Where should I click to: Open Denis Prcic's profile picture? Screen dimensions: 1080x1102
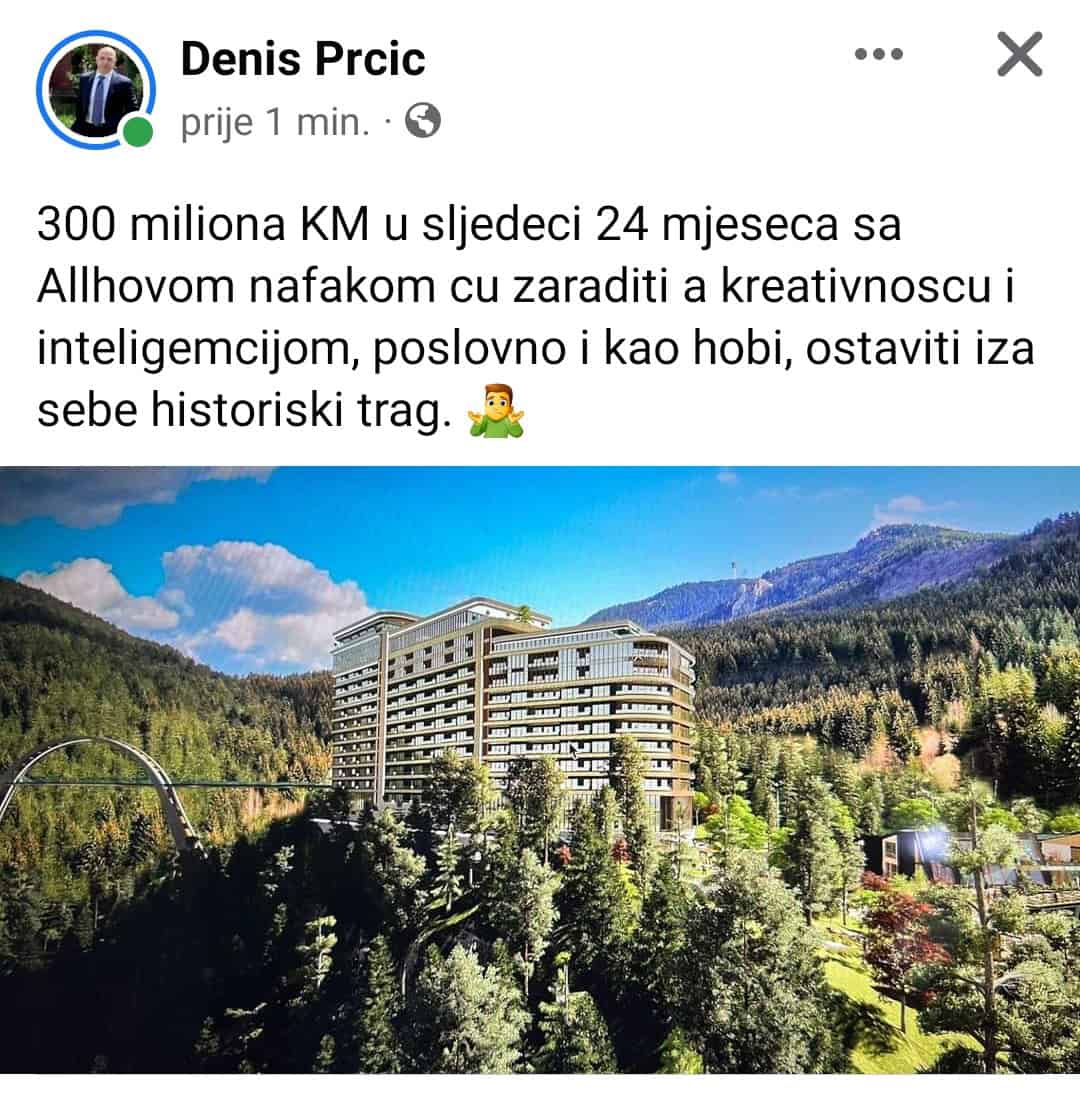pos(96,90)
